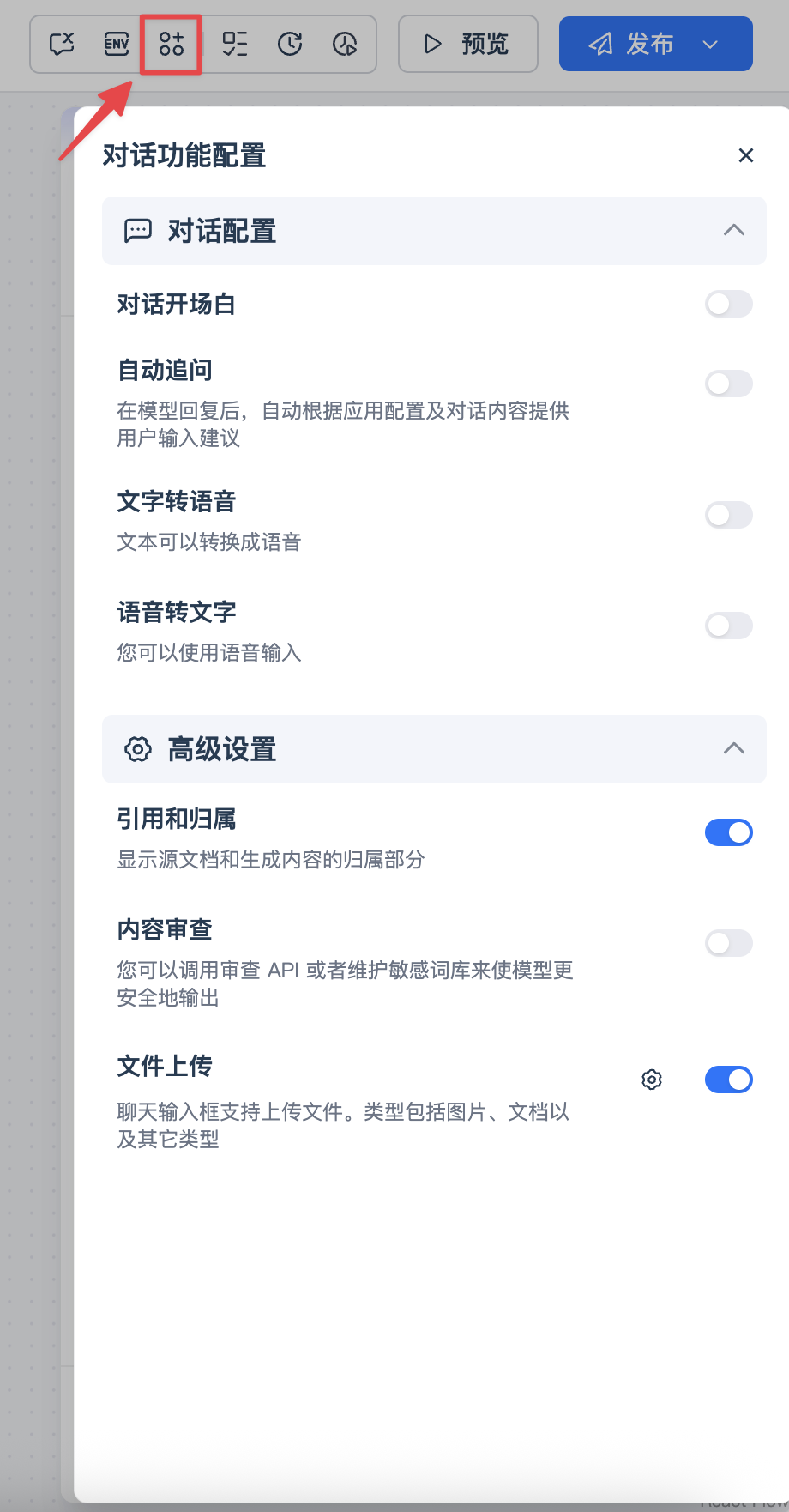The image size is (789, 1512).
Task: Collapse the 对话配置 section chevron
Action: point(733,231)
